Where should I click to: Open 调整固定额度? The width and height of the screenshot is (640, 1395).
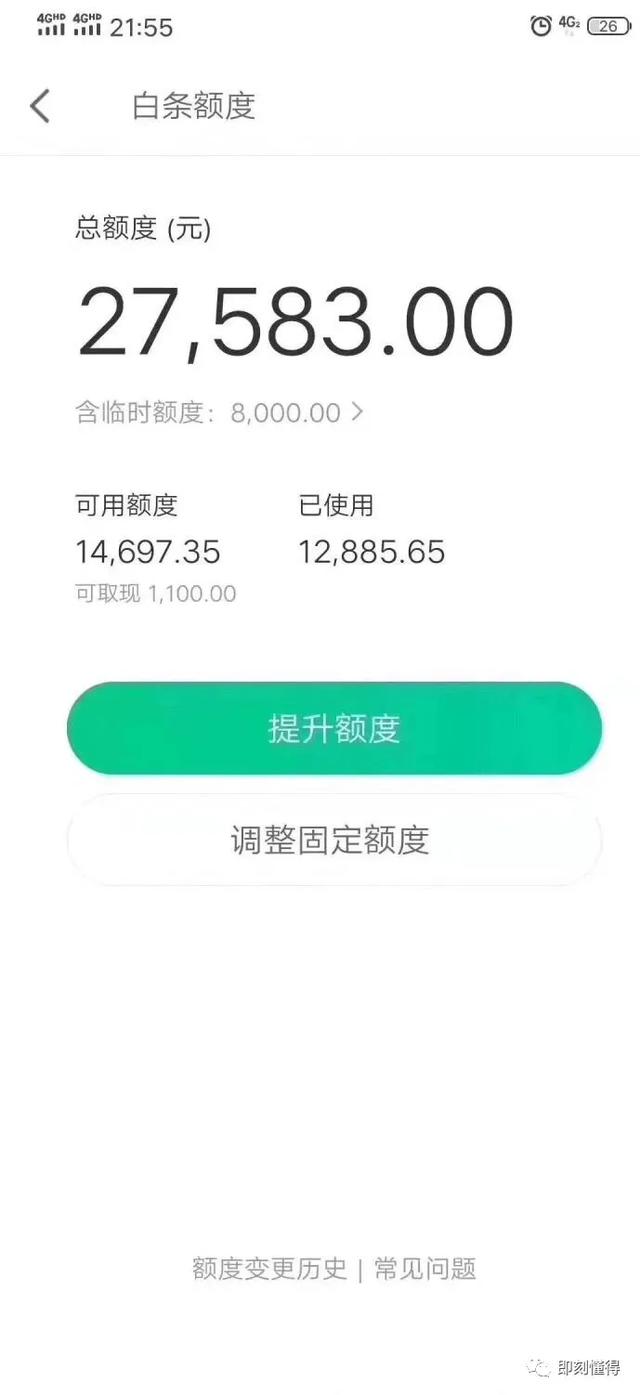(334, 840)
